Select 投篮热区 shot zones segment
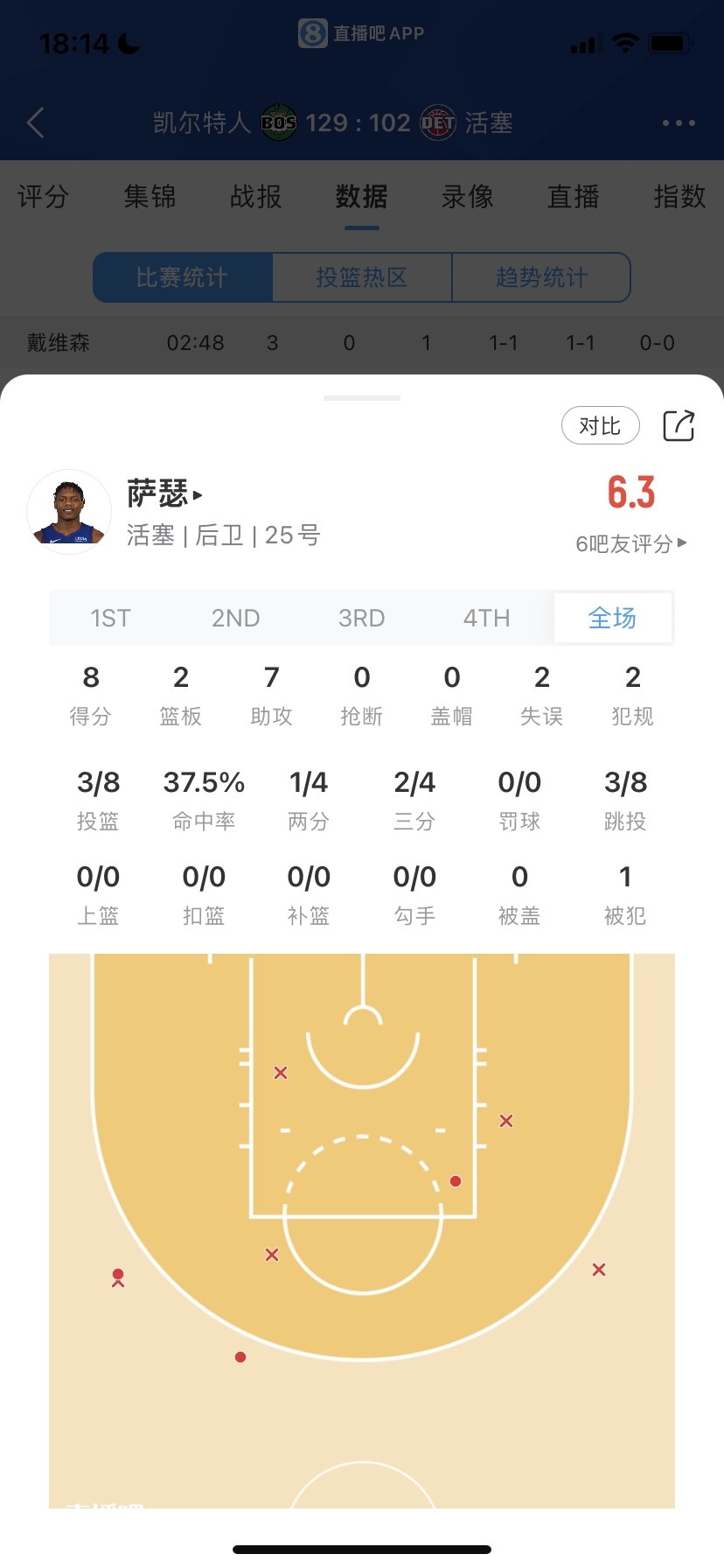 coord(362,277)
